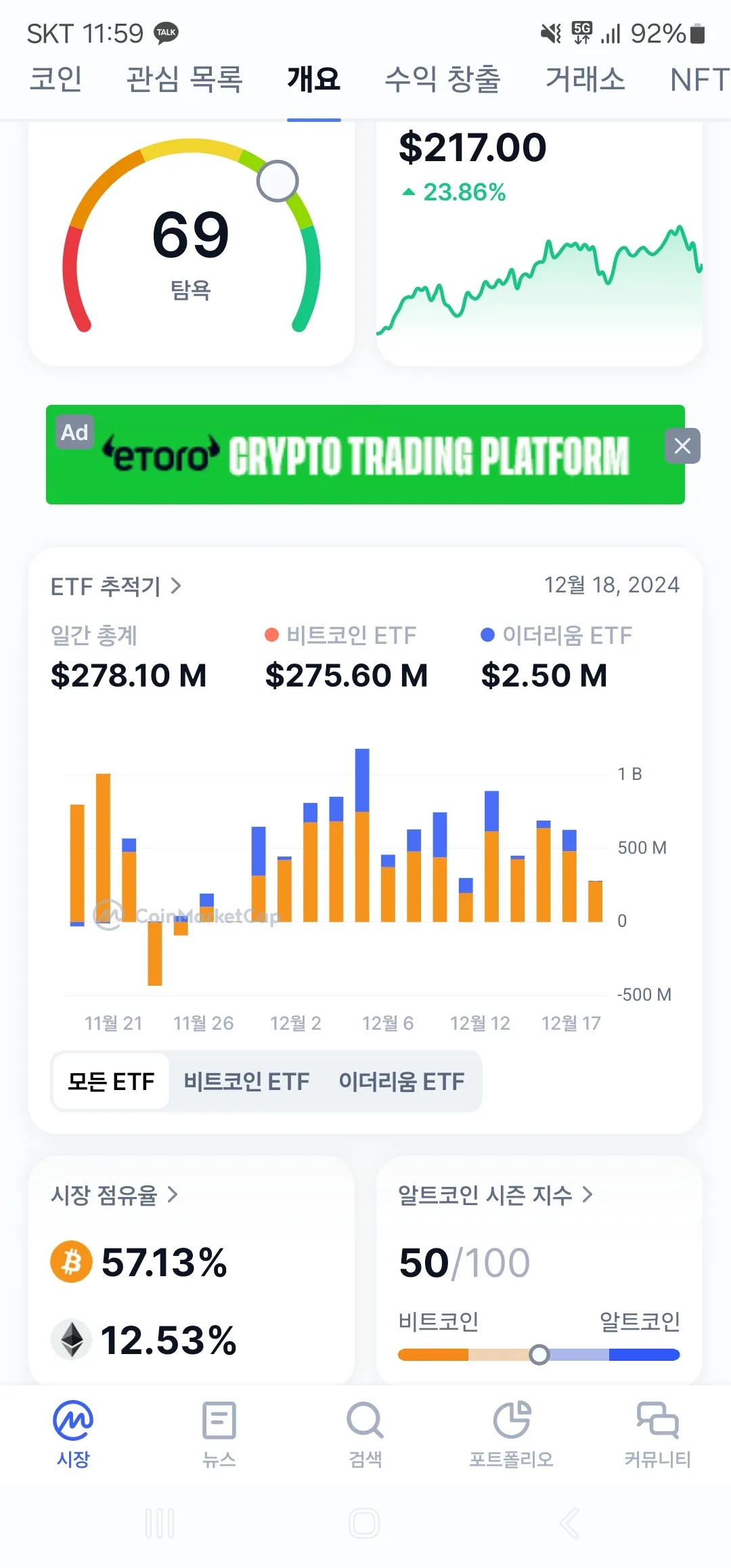Switch to the 코인 tab

click(x=56, y=79)
